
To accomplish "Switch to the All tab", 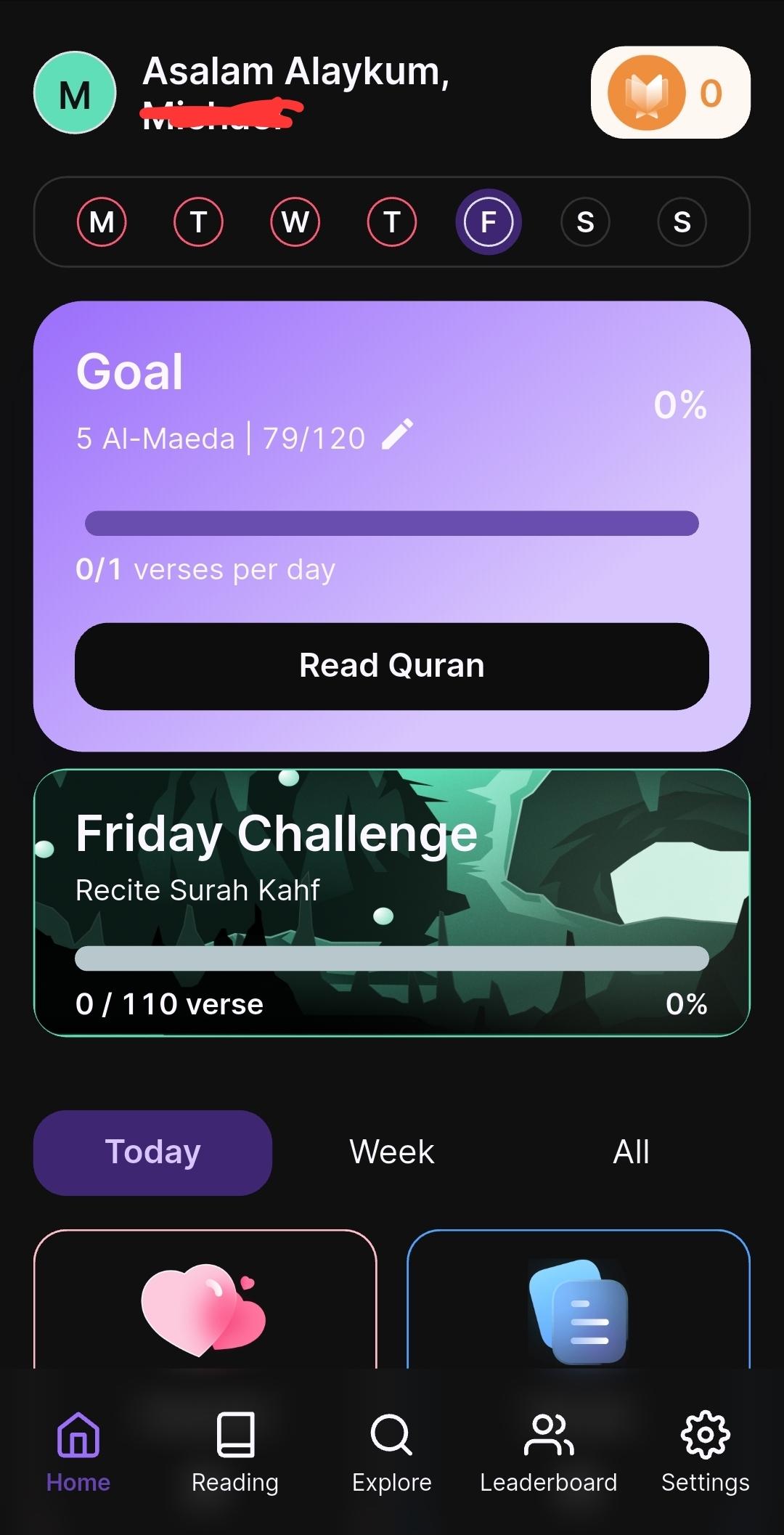I will (x=631, y=1152).
